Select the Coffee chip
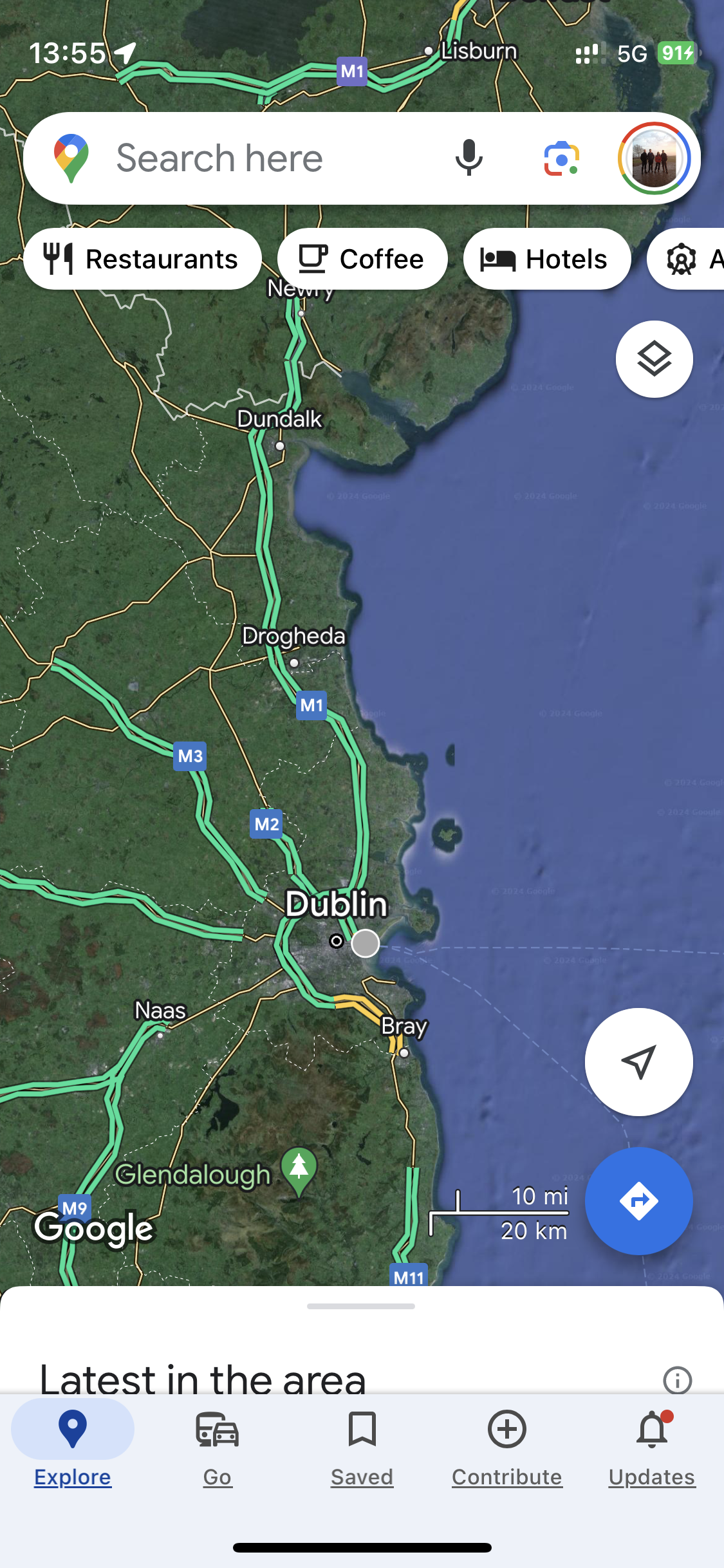This screenshot has width=724, height=1568. click(362, 259)
